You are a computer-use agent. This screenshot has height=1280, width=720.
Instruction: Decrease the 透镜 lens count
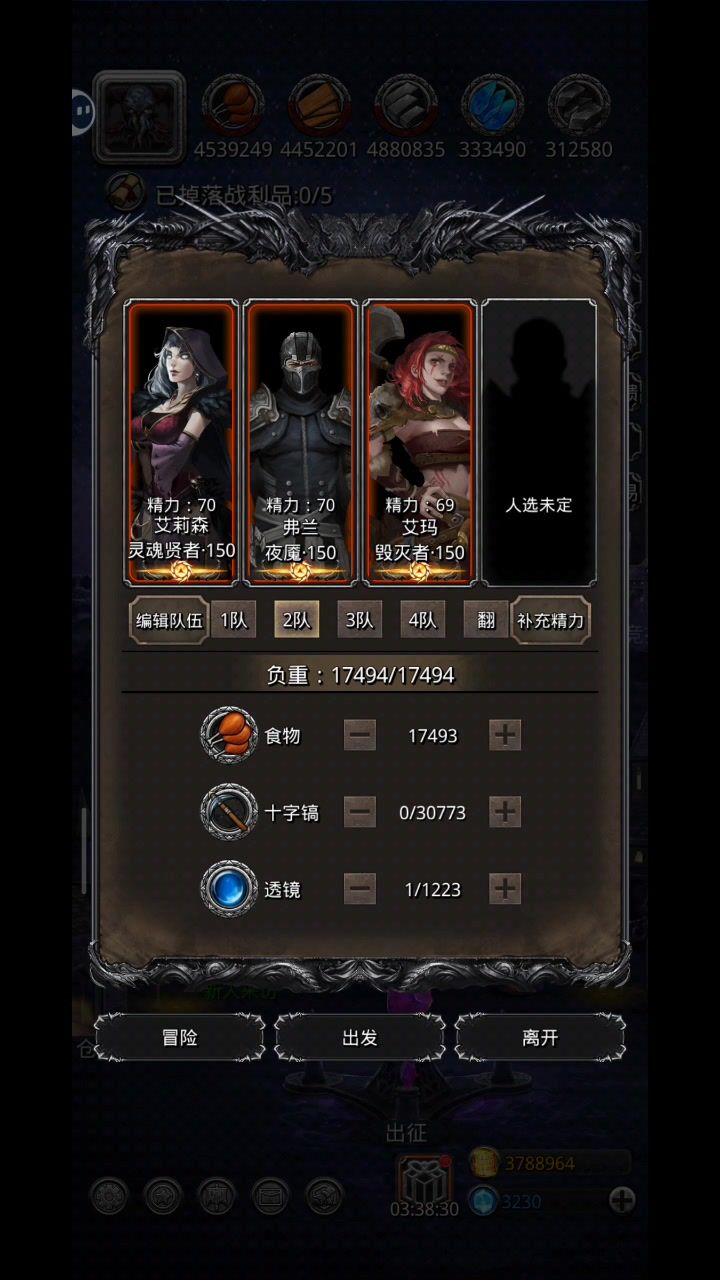tap(360, 888)
